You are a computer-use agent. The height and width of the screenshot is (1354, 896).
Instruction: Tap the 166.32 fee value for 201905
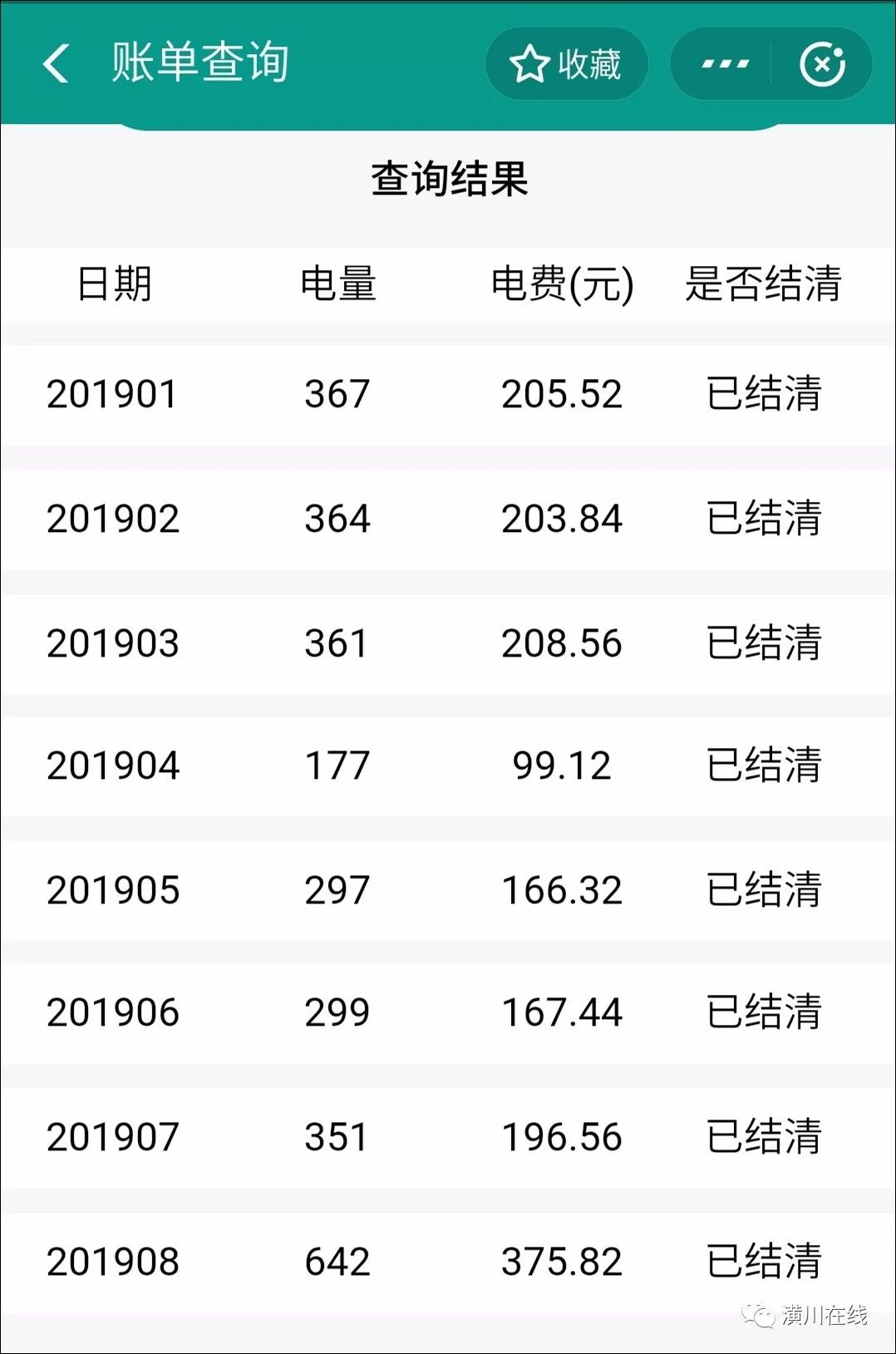click(562, 889)
